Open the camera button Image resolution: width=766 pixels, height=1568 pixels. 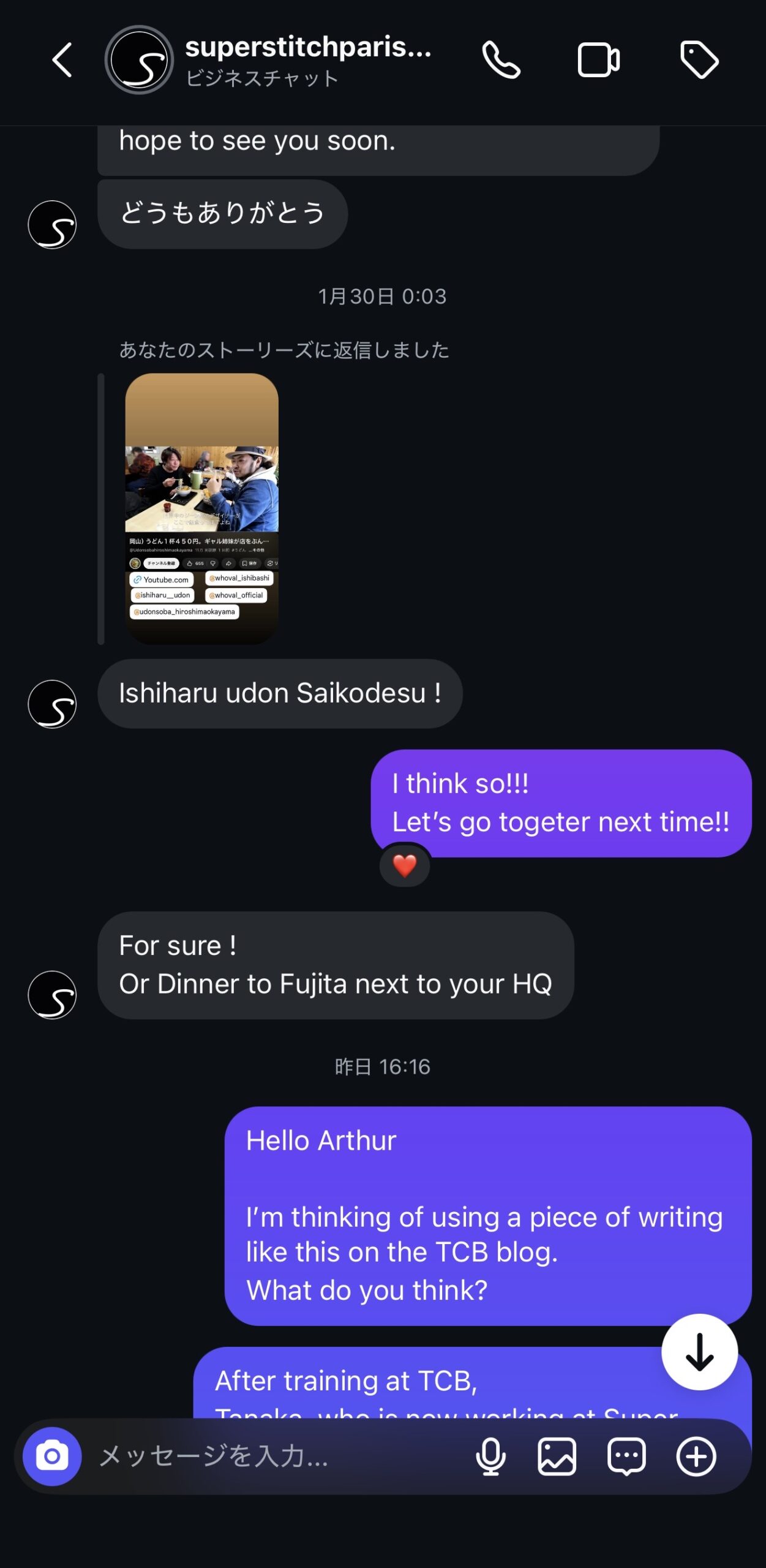tap(53, 1456)
